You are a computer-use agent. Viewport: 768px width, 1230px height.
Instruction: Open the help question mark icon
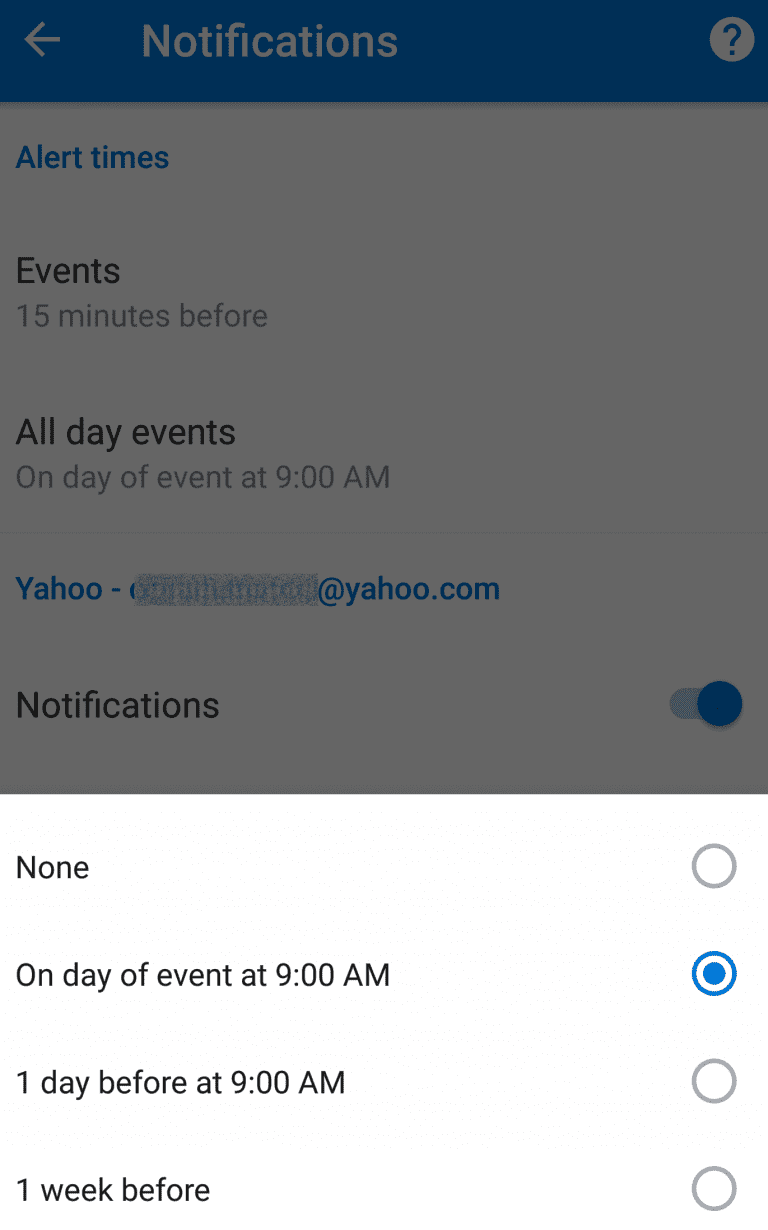point(731,41)
